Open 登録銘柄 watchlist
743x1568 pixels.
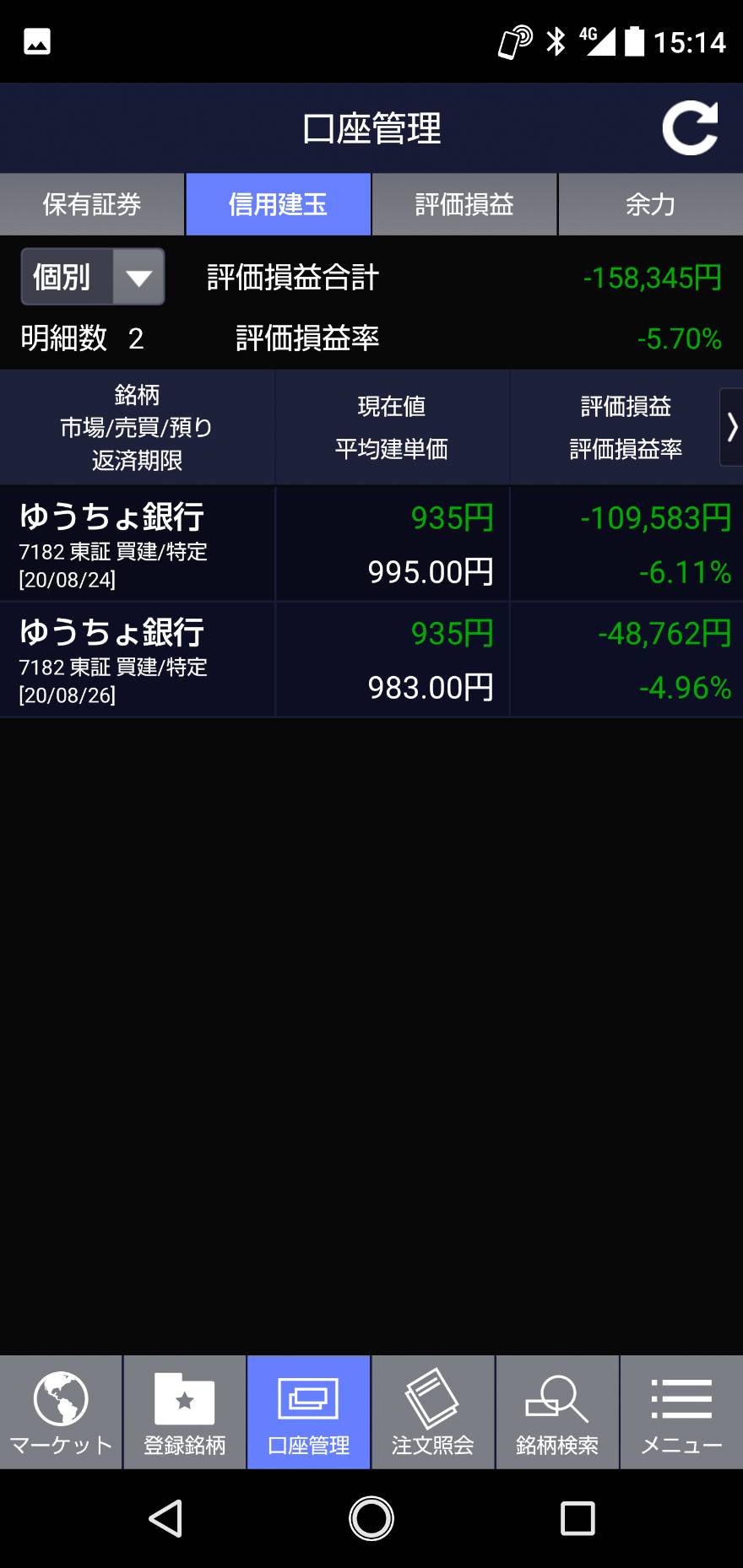click(185, 1413)
